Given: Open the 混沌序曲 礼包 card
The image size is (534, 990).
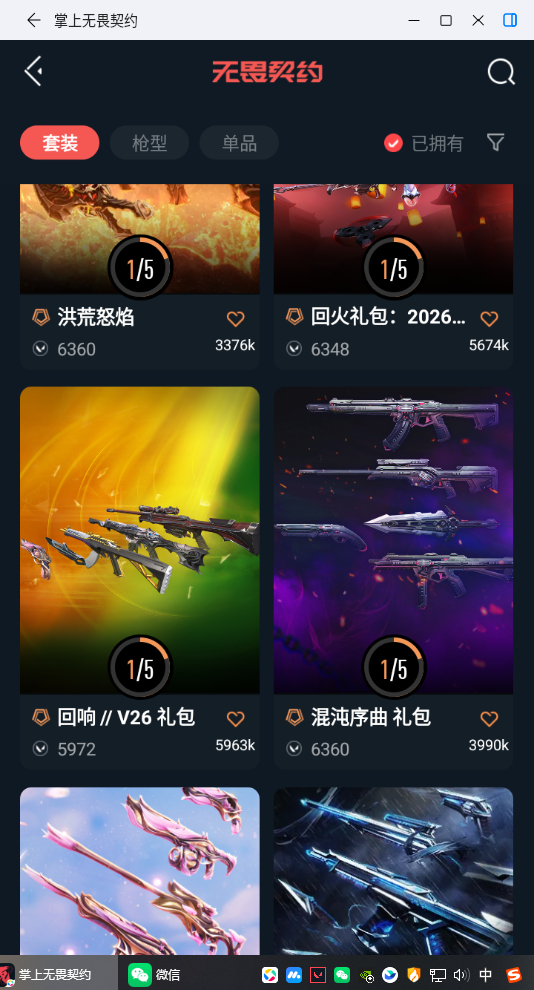Looking at the screenshot, I should (x=393, y=578).
